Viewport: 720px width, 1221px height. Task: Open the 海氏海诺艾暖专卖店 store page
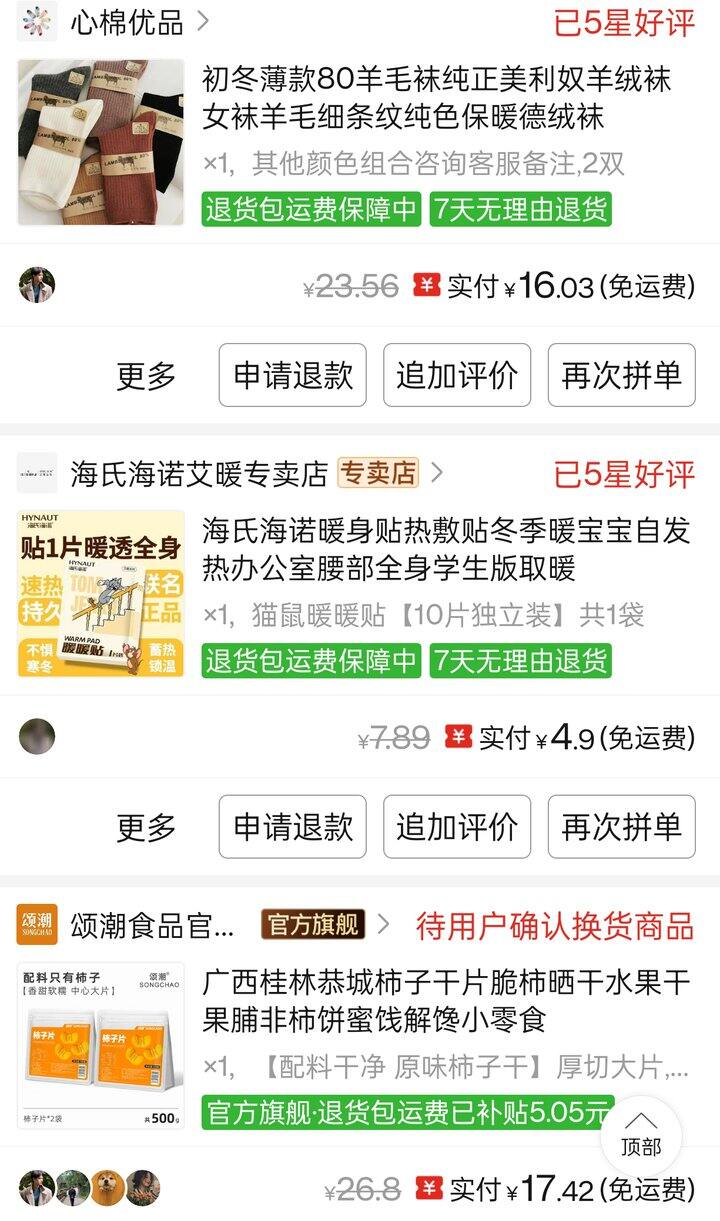pos(199,473)
